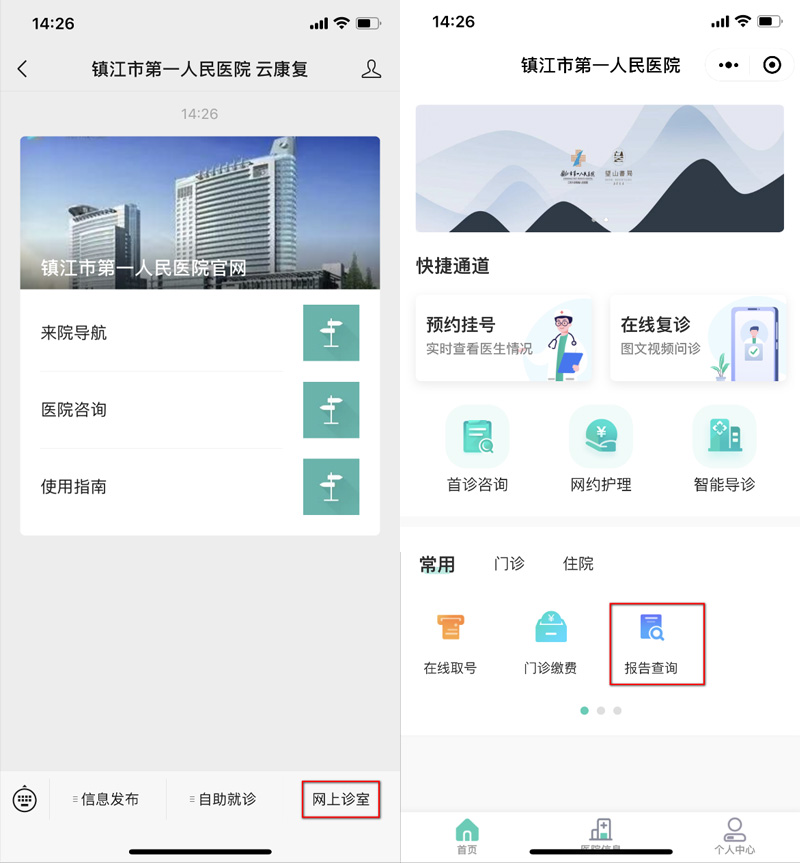Open 网约护理
This screenshot has width=800, height=863.
(x=601, y=450)
